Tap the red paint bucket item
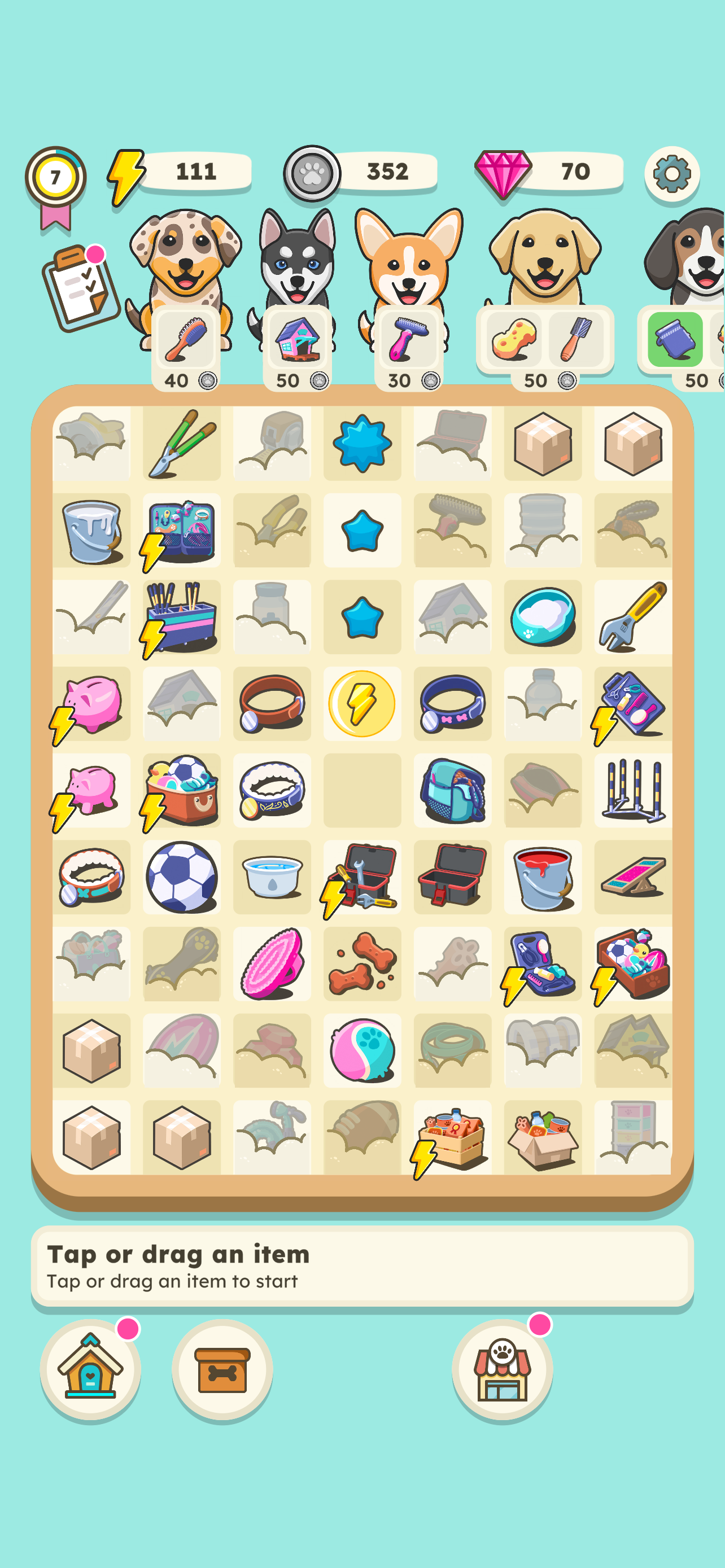725x1568 pixels. coord(543,877)
